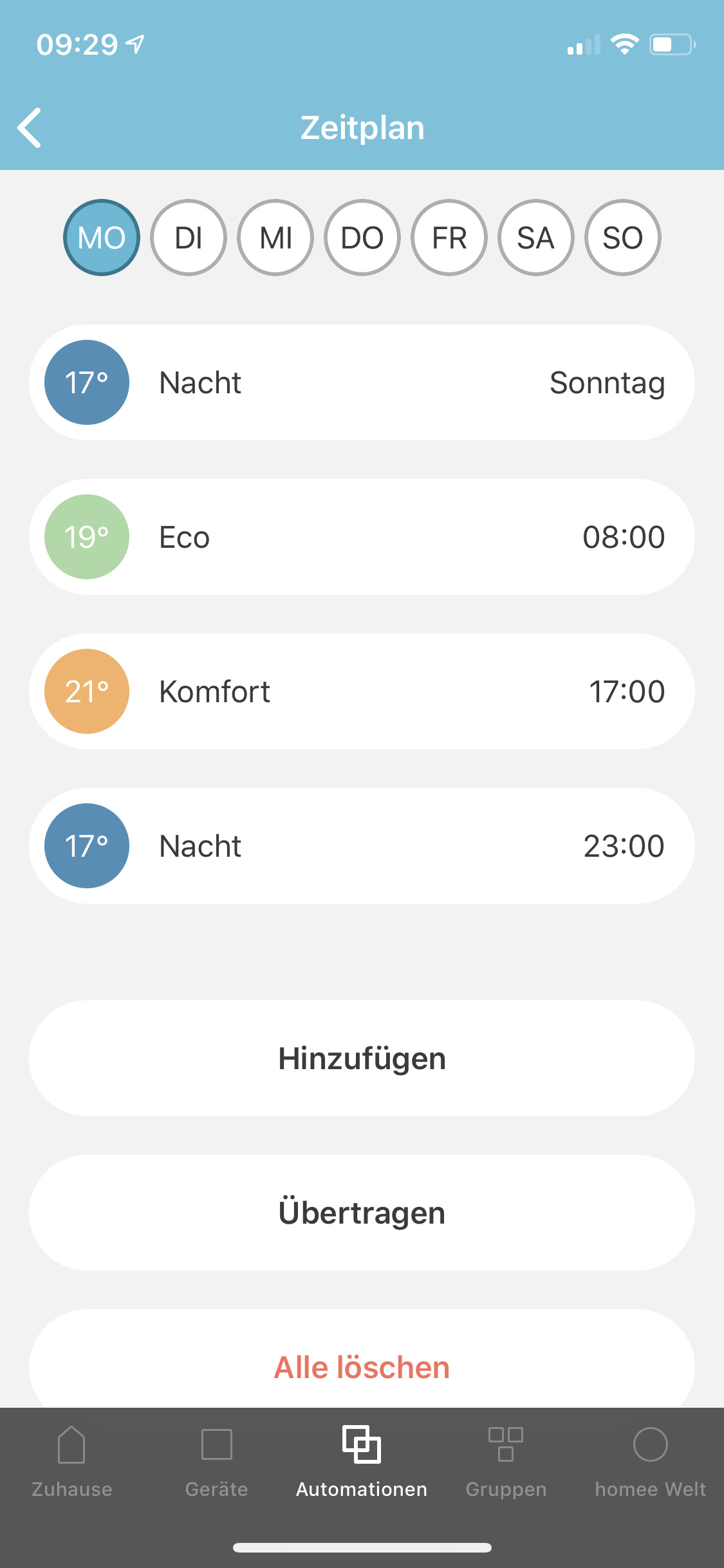Open the Automationen tab
Image resolution: width=724 pixels, height=1568 pixels.
[362, 1461]
